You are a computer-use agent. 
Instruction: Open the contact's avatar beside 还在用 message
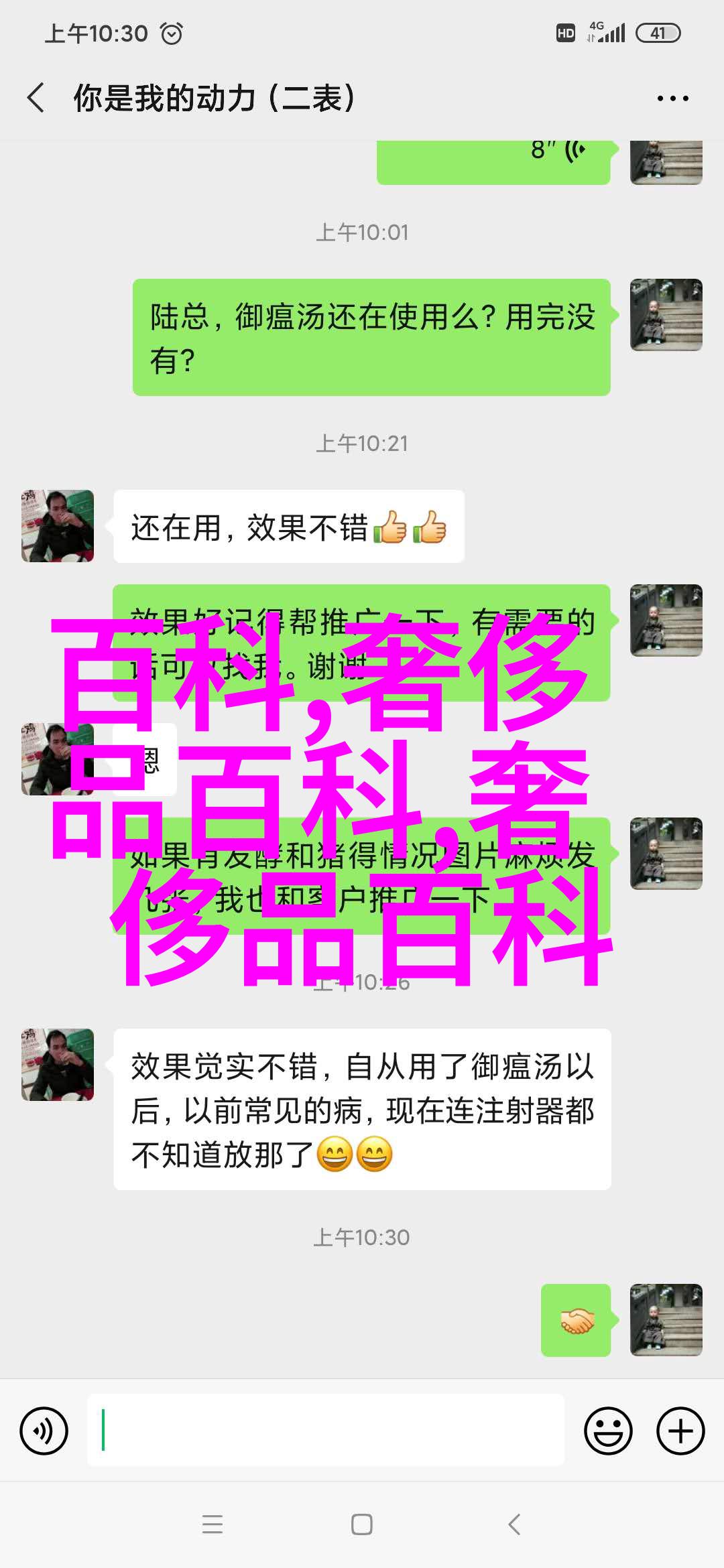coord(58,526)
